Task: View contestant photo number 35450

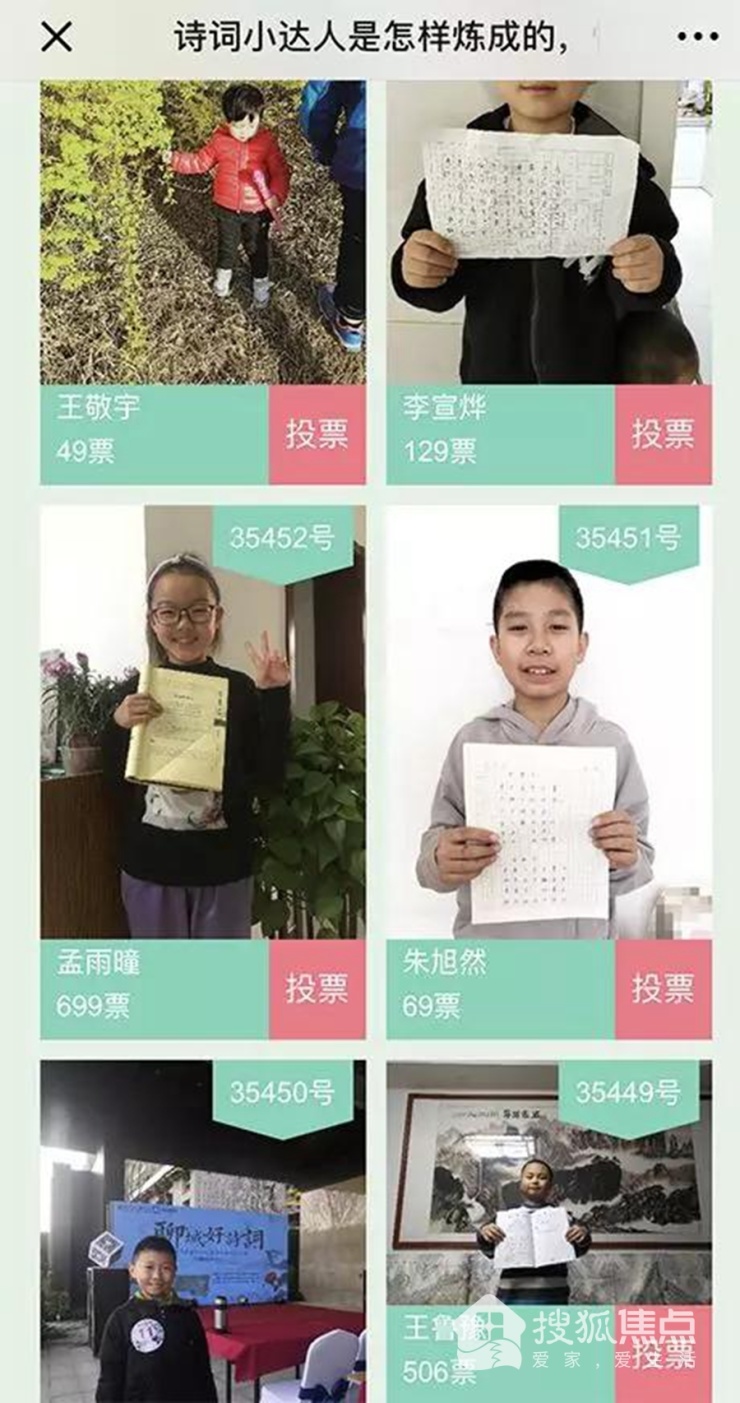Action: click(203, 1231)
